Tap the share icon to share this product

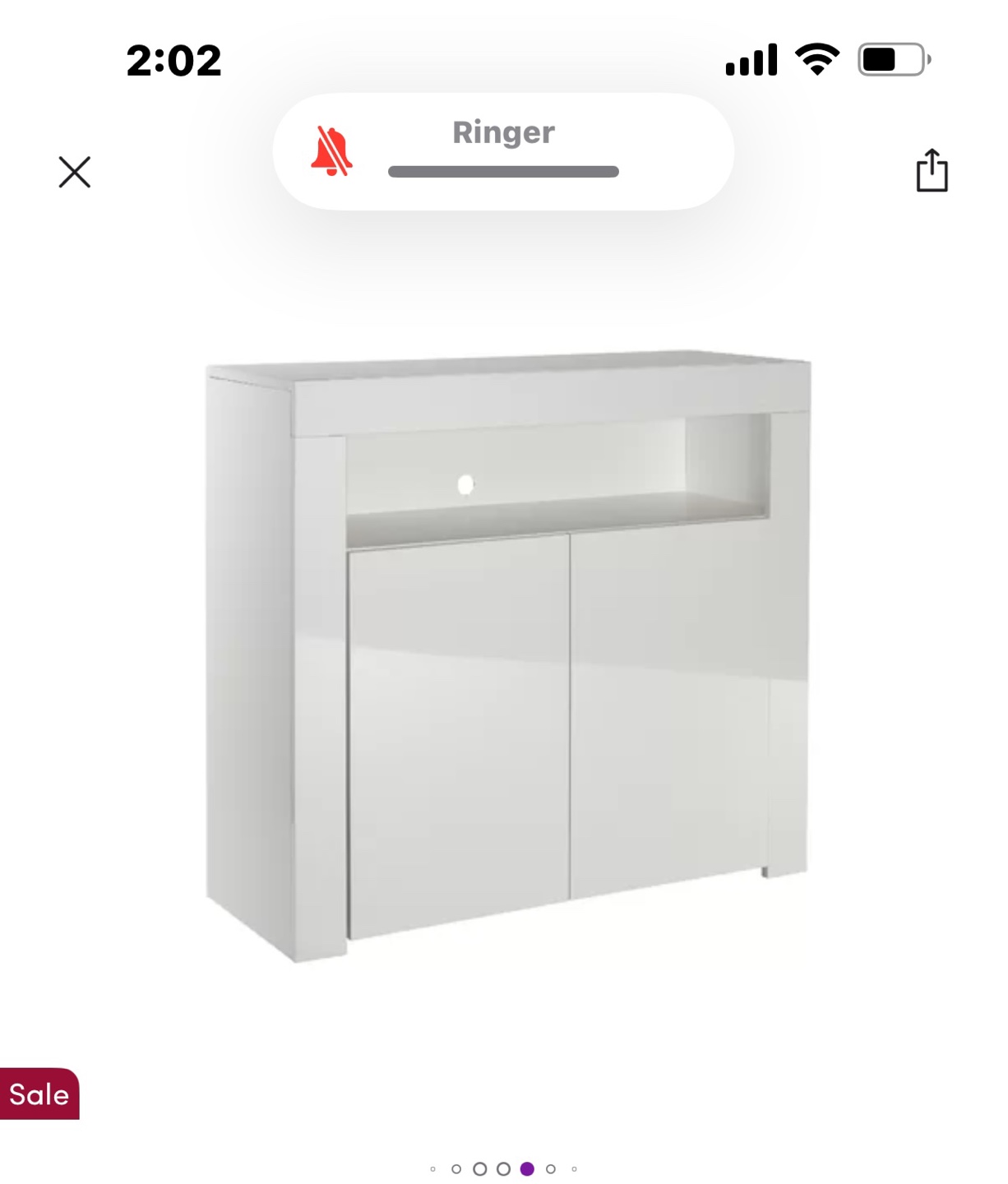click(x=933, y=171)
